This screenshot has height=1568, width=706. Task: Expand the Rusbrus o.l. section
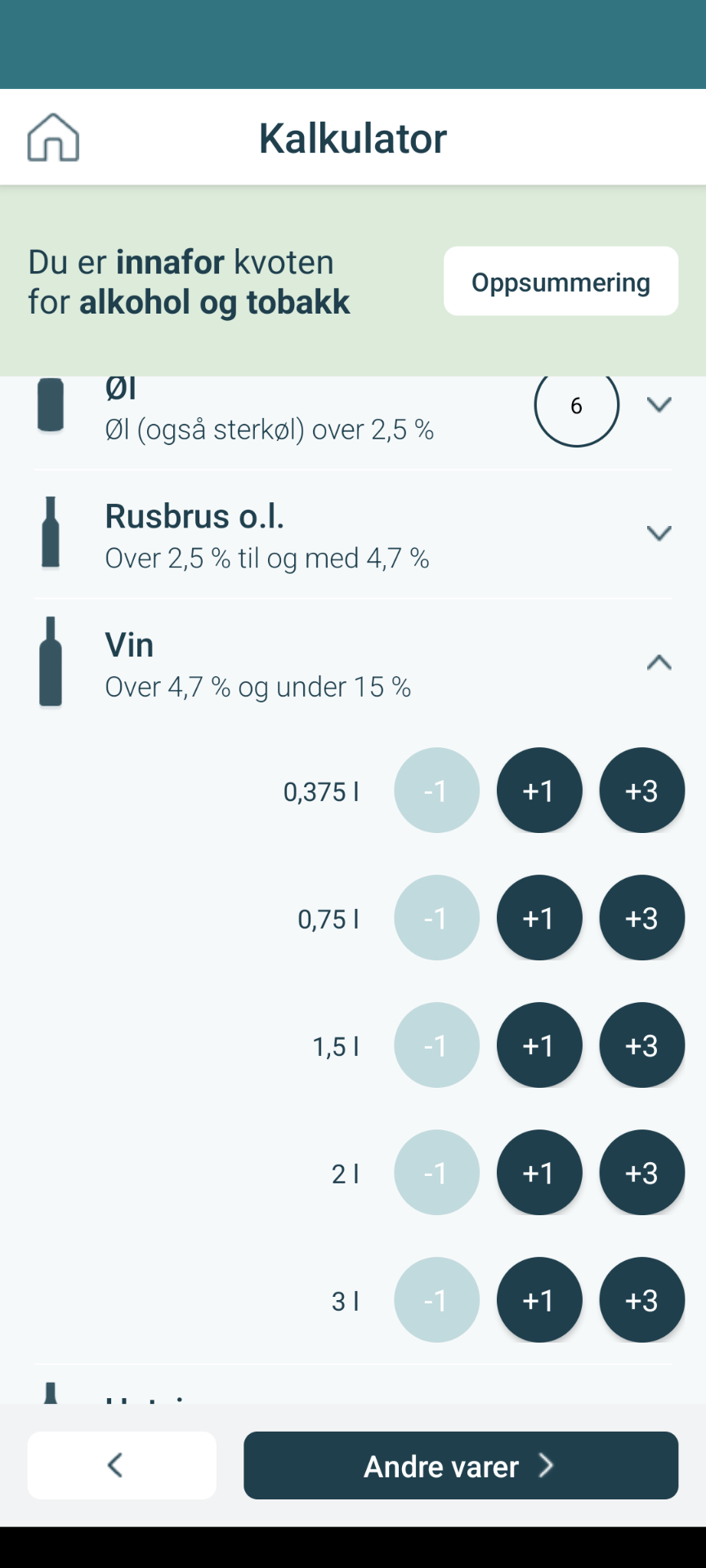click(x=659, y=533)
